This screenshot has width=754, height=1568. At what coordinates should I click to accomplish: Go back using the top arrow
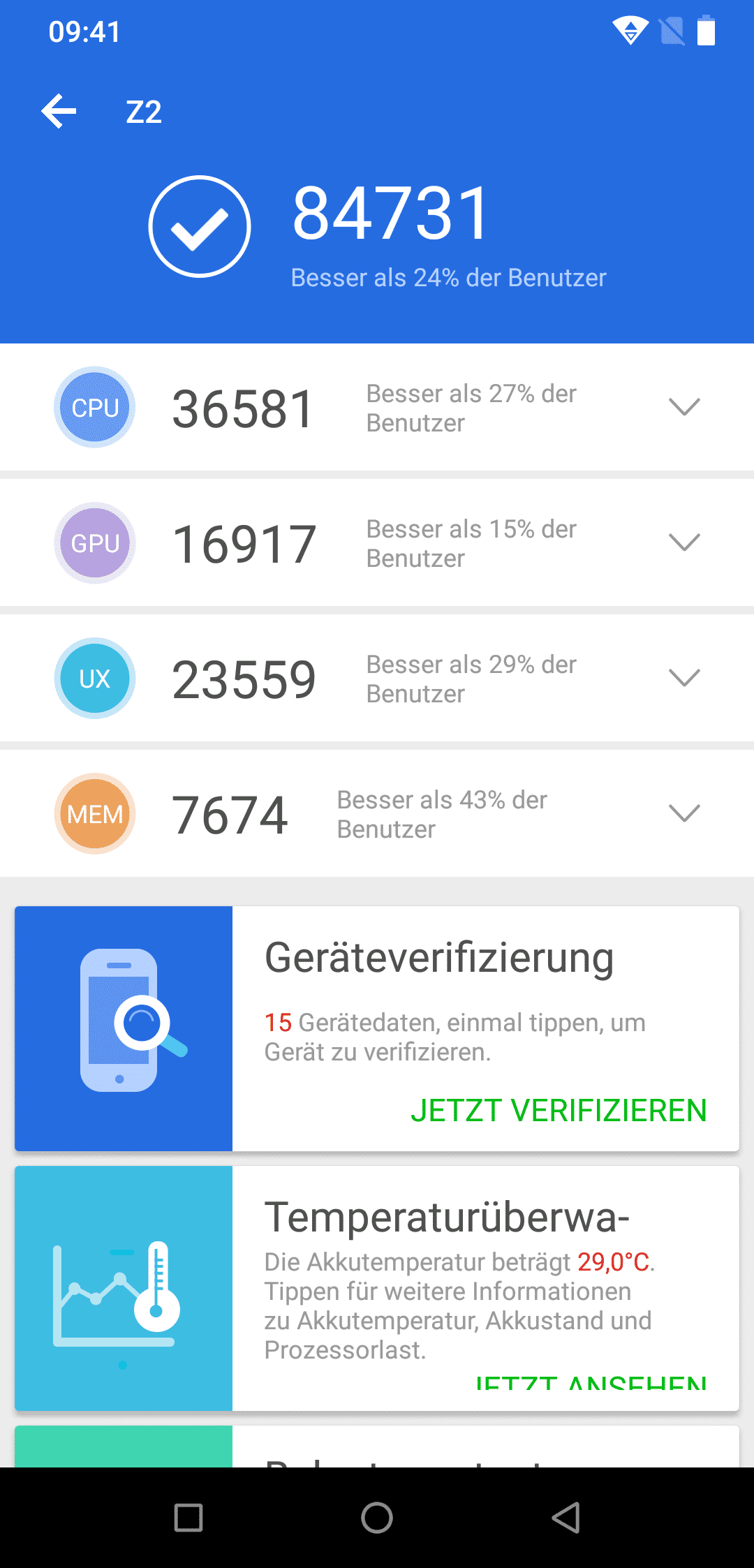[x=59, y=112]
